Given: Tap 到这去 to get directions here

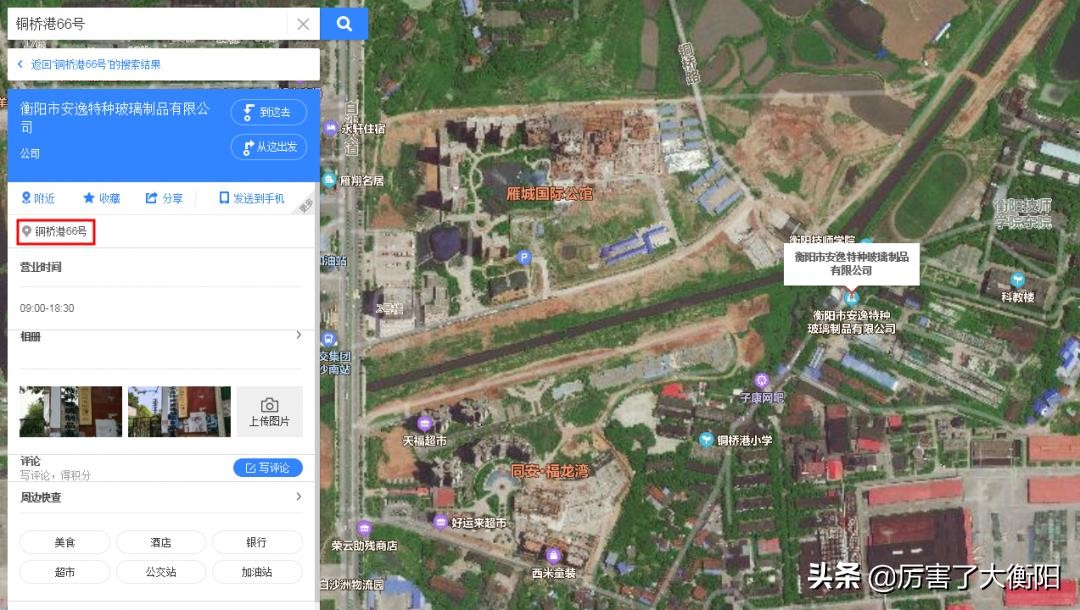Looking at the screenshot, I should click(268, 112).
